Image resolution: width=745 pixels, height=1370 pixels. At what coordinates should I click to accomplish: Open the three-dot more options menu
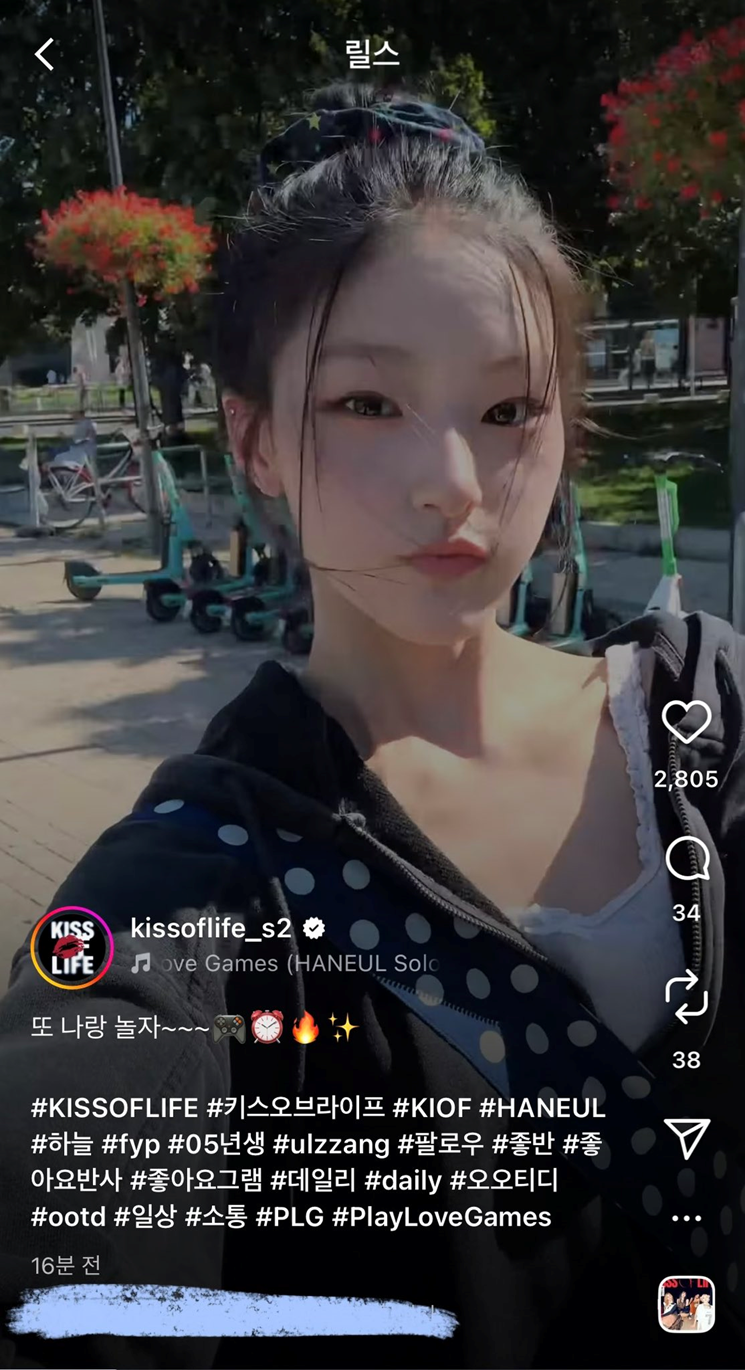pyautogui.click(x=686, y=1218)
